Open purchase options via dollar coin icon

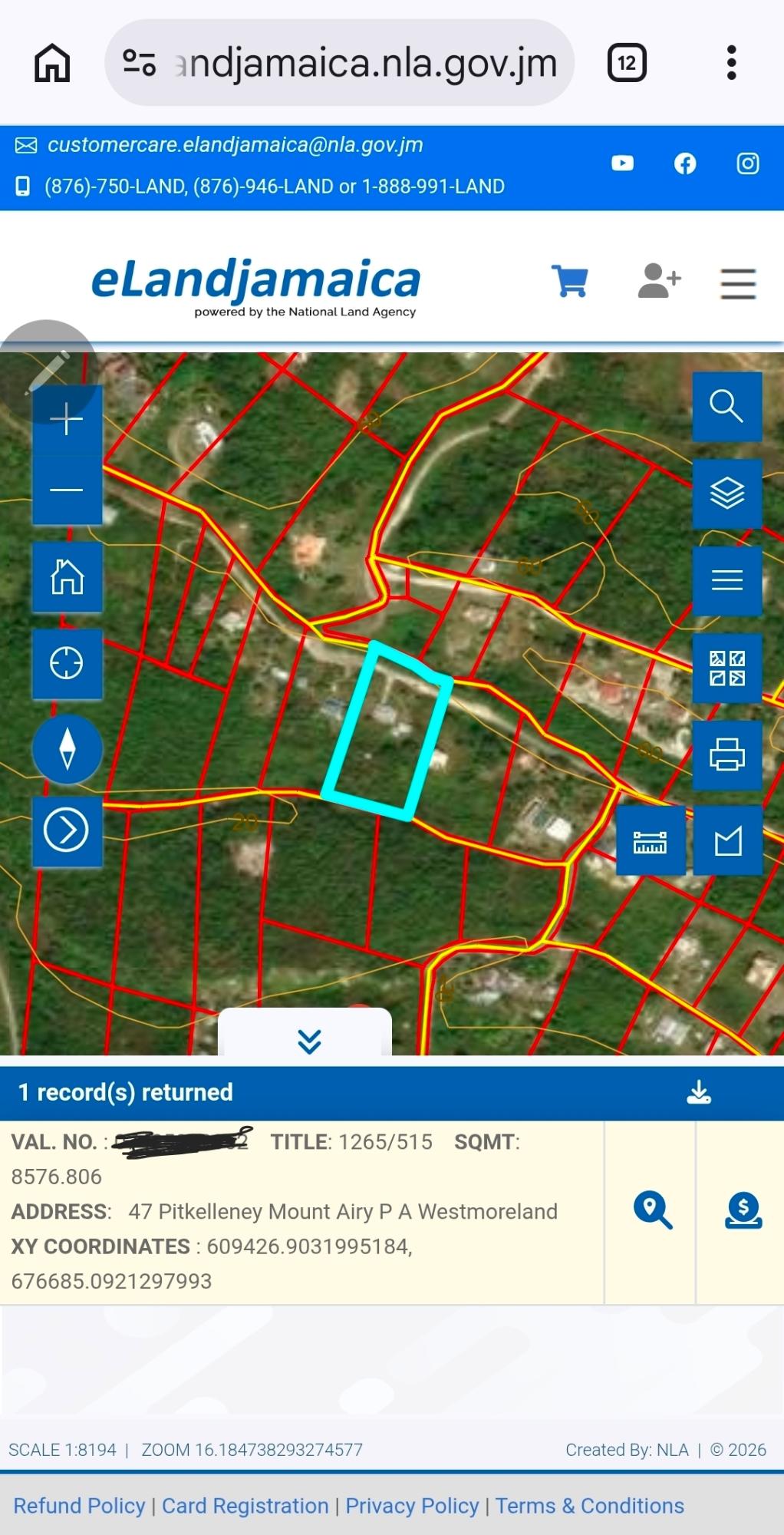743,1211
